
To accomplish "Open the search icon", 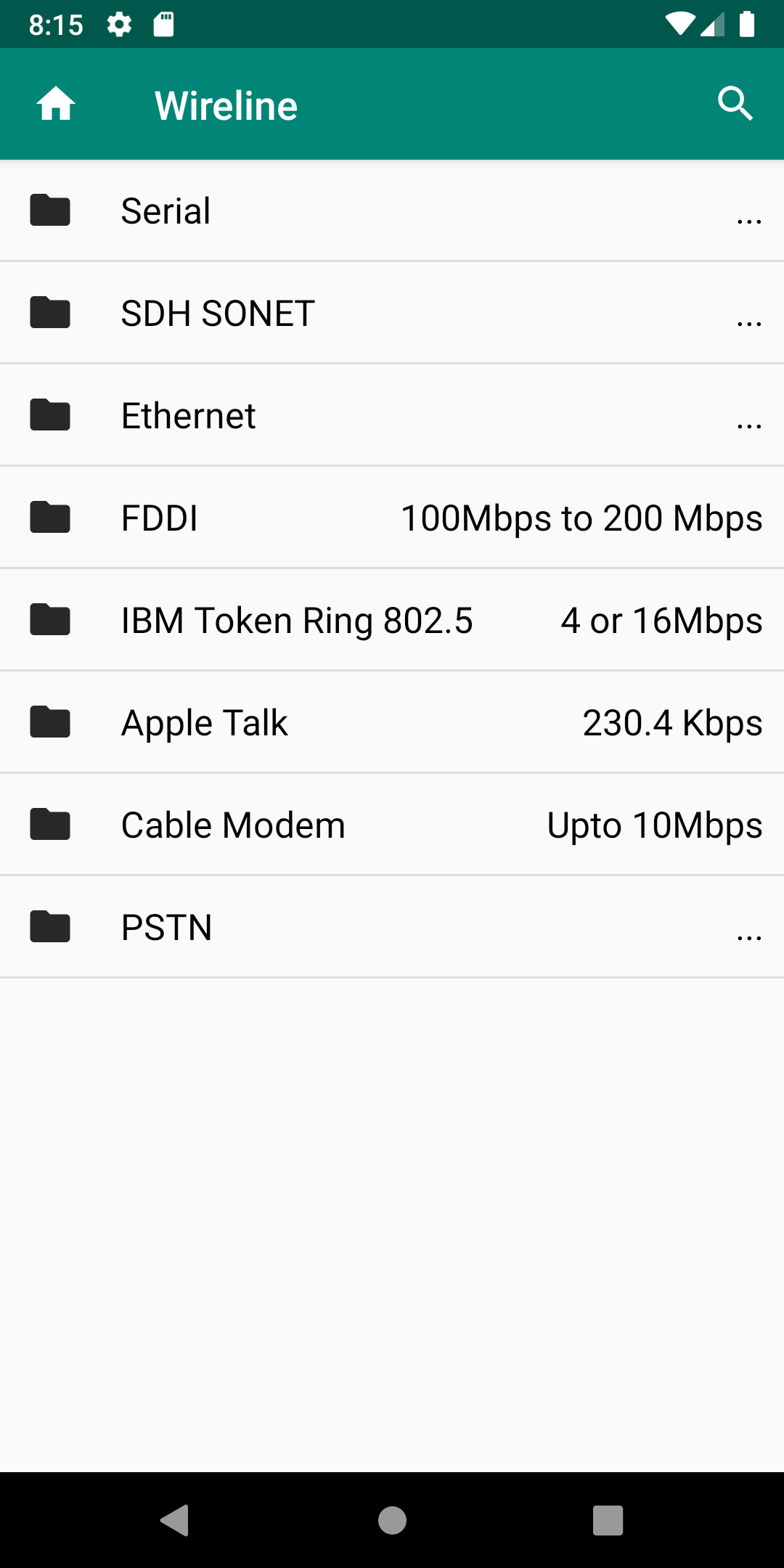I will (735, 104).
